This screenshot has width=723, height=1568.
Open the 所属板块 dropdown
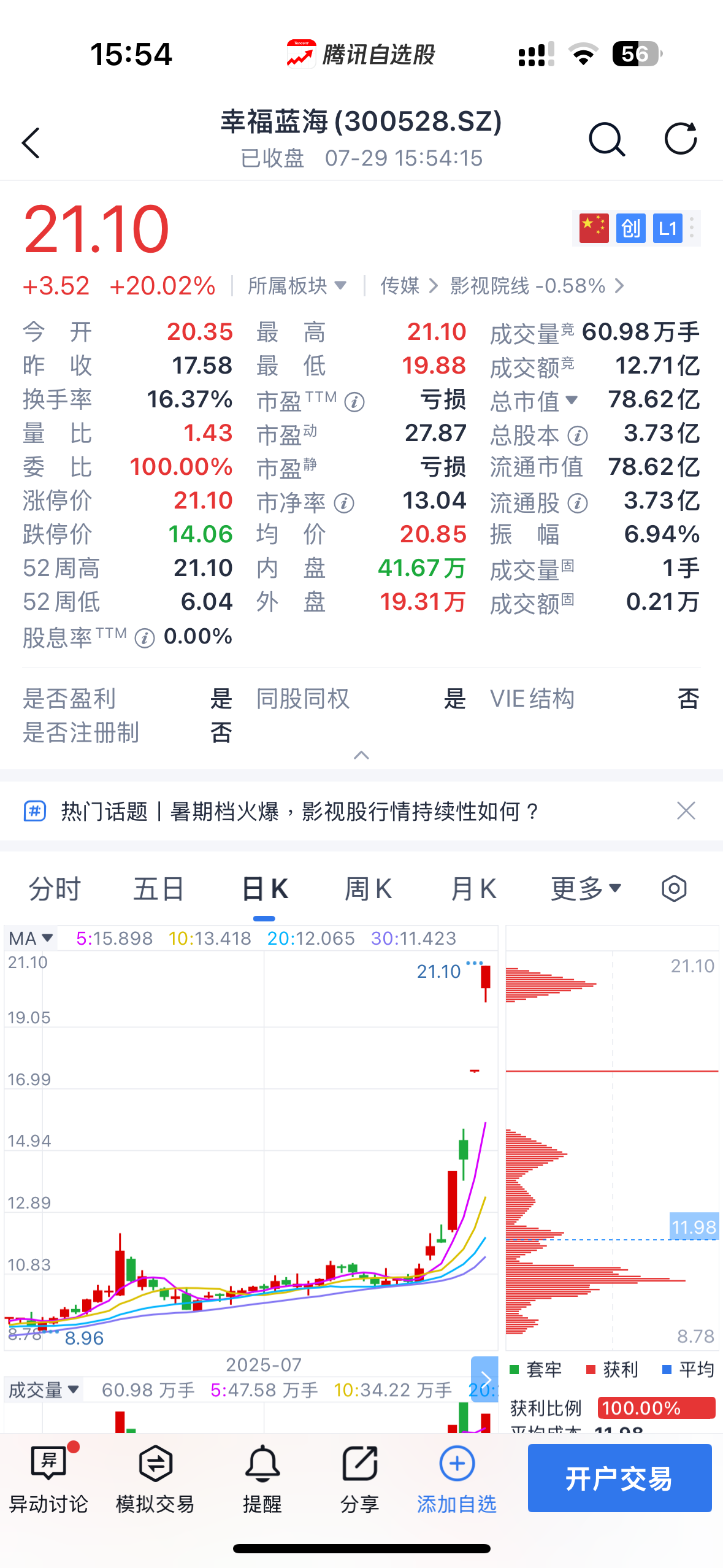[296, 286]
